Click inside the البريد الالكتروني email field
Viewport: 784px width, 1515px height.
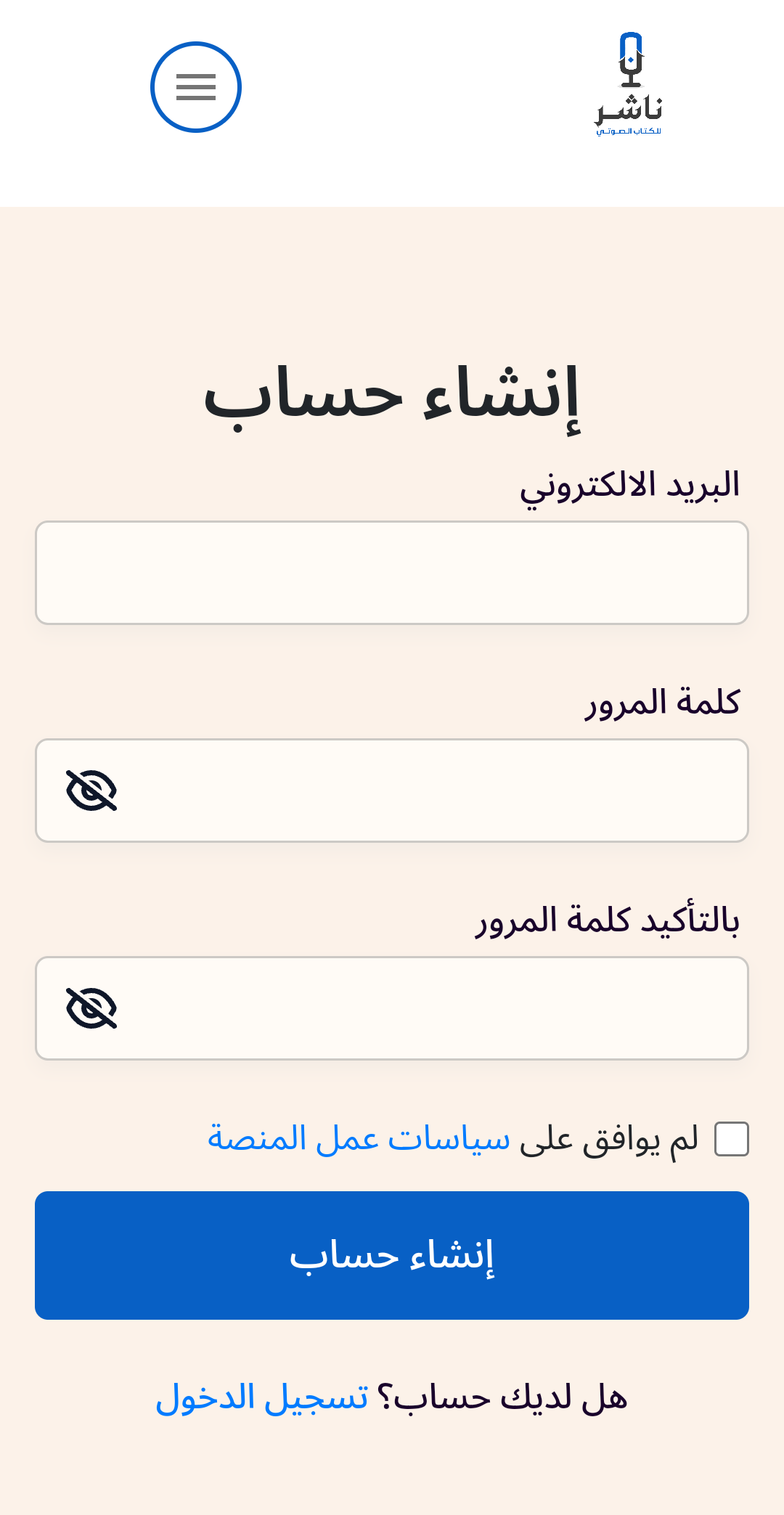(x=391, y=572)
